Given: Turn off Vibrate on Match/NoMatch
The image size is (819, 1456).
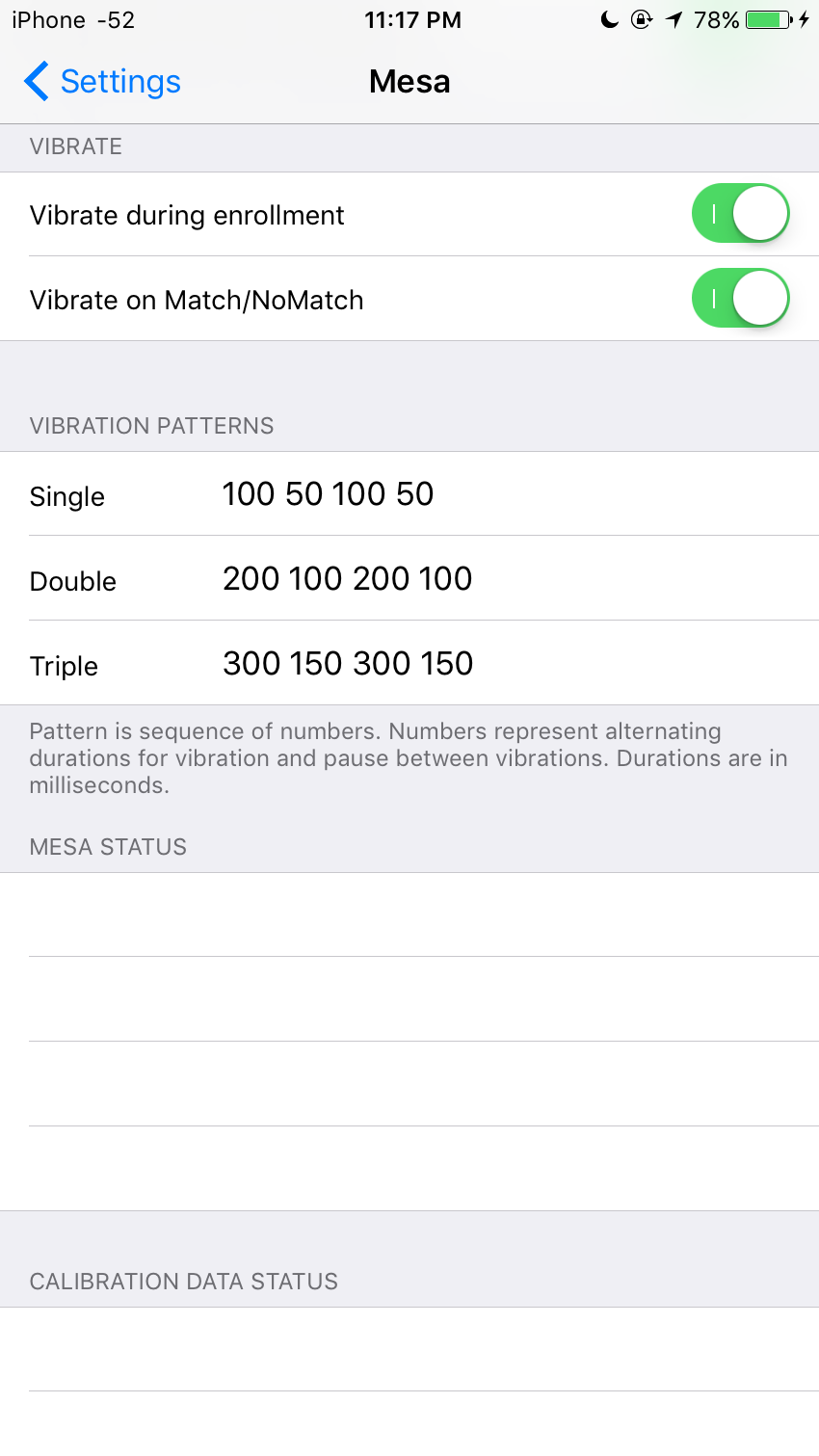Looking at the screenshot, I should coord(740,299).
